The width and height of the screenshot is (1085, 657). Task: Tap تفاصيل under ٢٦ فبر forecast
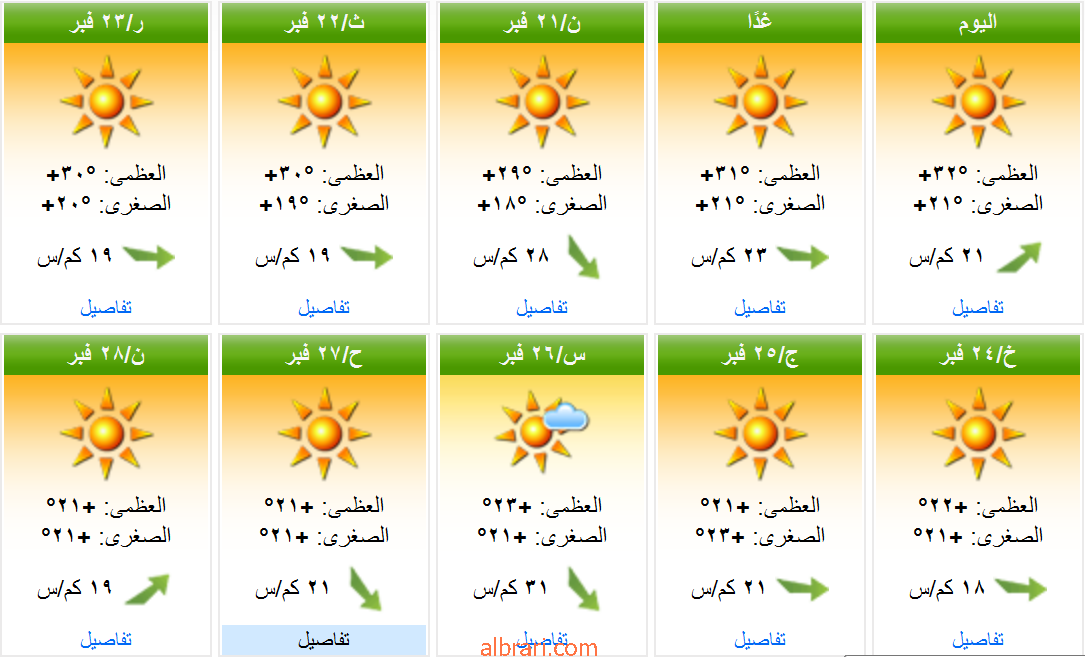tap(541, 637)
